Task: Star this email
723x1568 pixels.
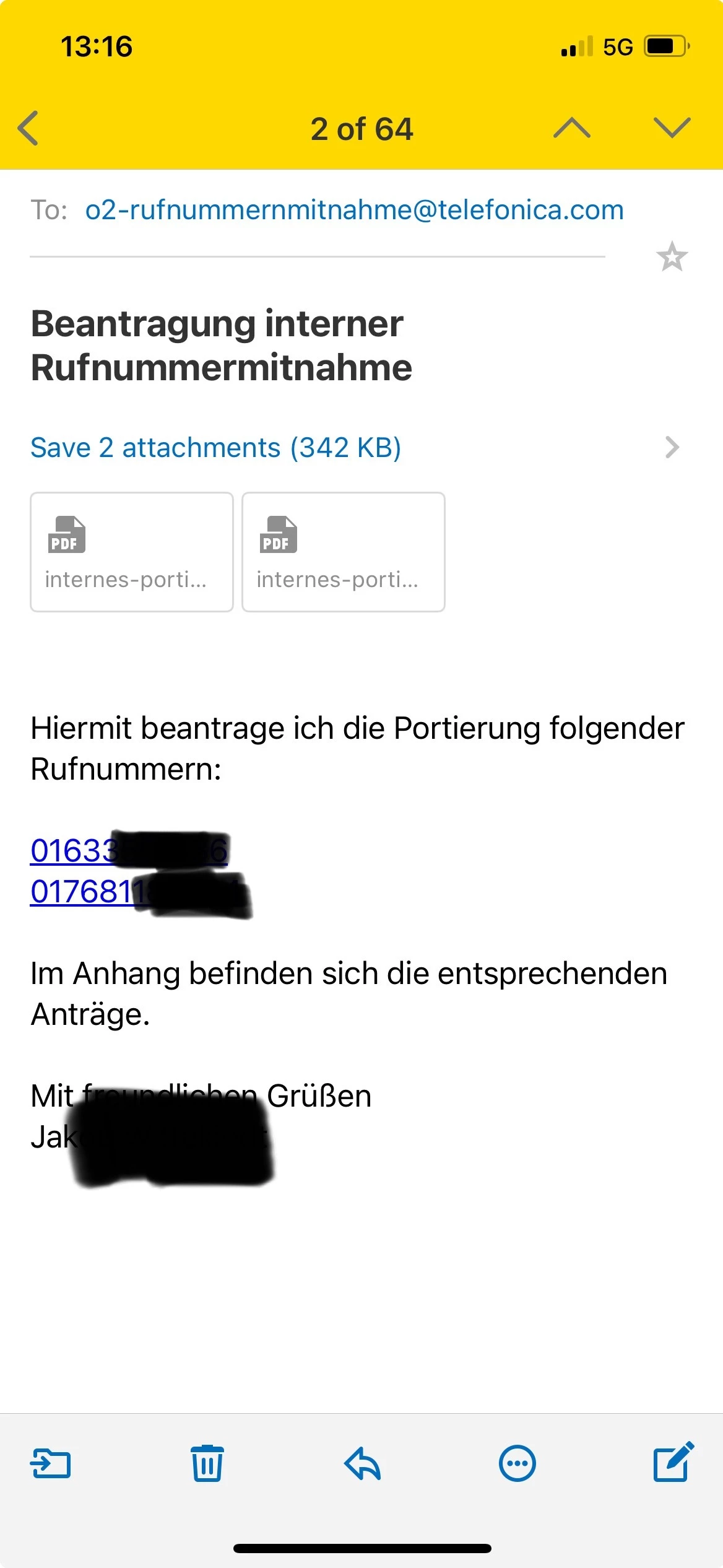Action: [x=672, y=256]
